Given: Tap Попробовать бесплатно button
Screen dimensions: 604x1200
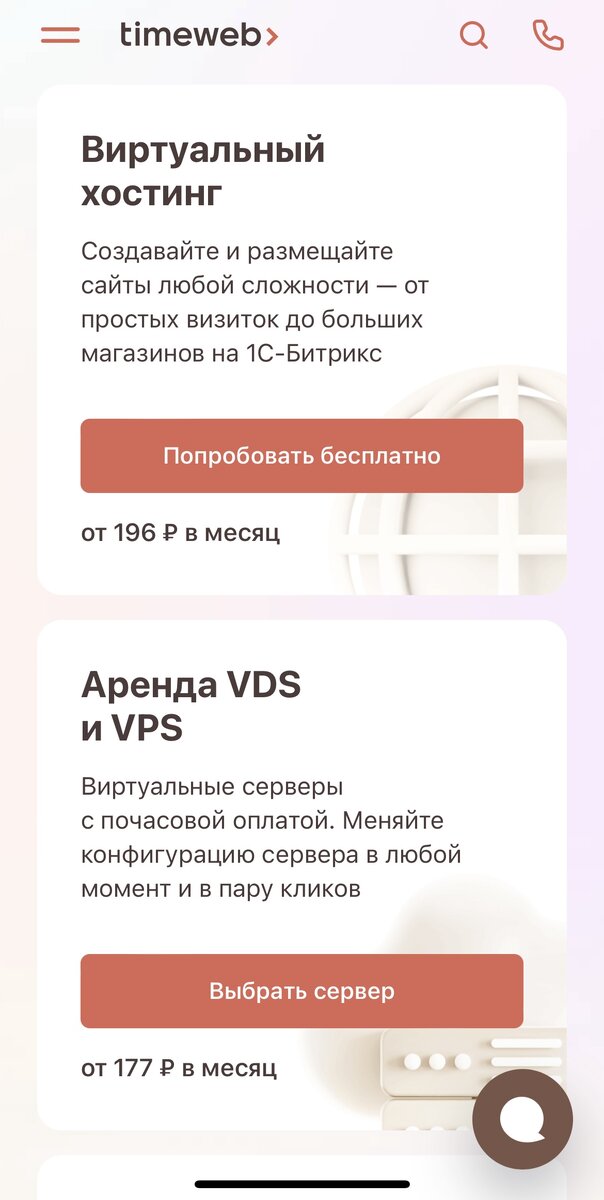Looking at the screenshot, I should 302,456.
